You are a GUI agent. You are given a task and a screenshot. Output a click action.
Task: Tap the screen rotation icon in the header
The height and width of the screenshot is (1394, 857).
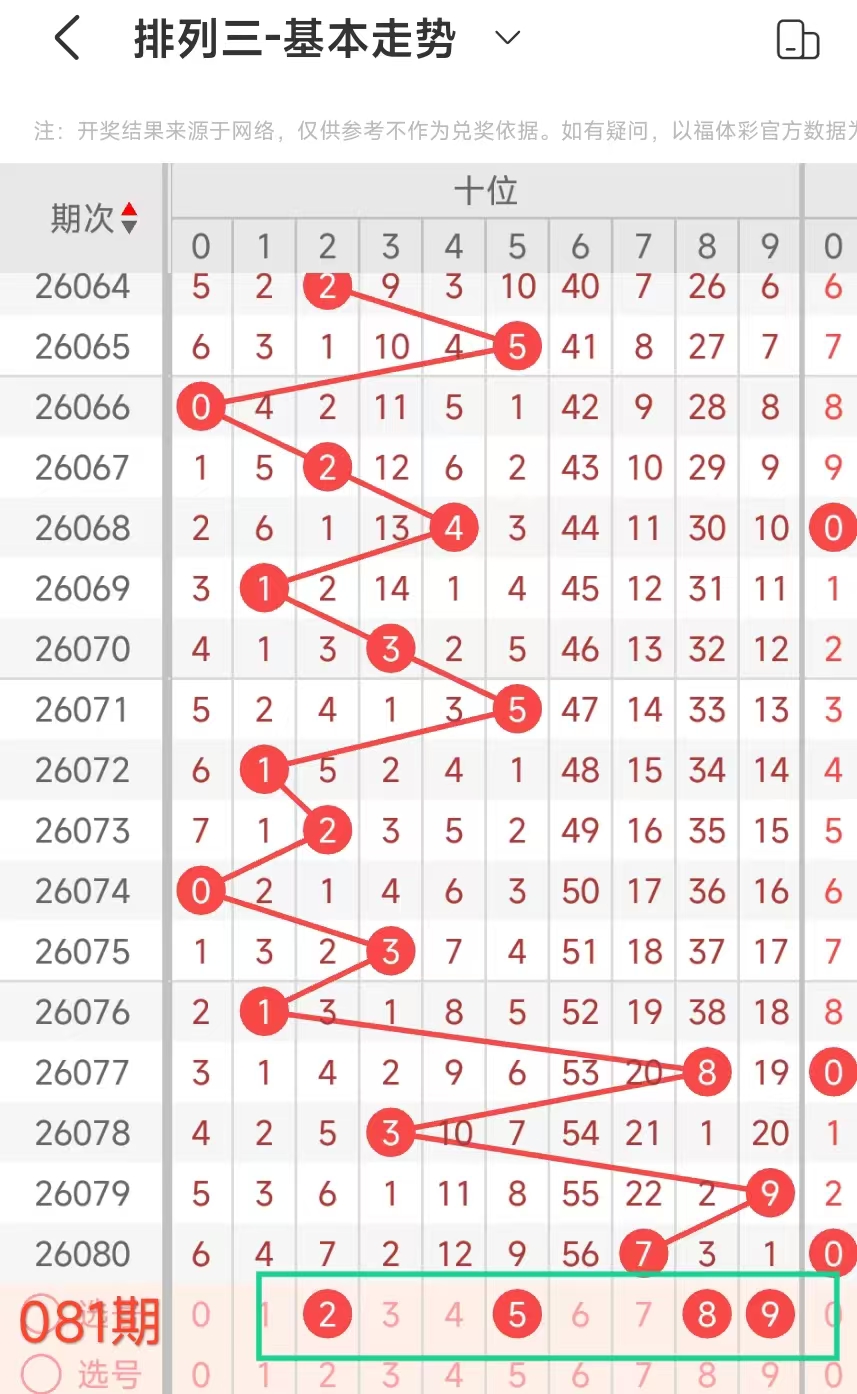point(798,40)
